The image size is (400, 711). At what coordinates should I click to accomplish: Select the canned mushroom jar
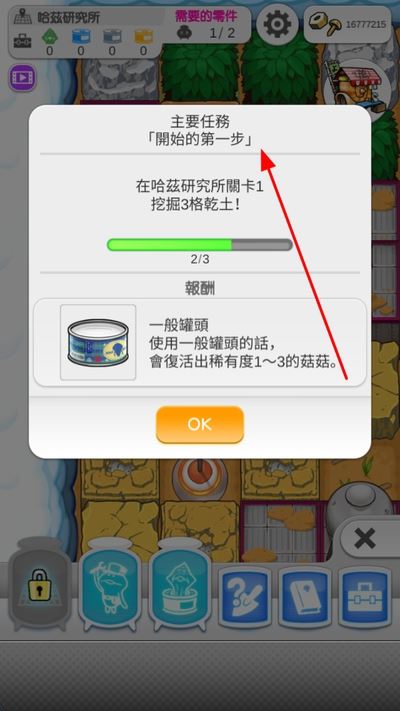point(180,586)
